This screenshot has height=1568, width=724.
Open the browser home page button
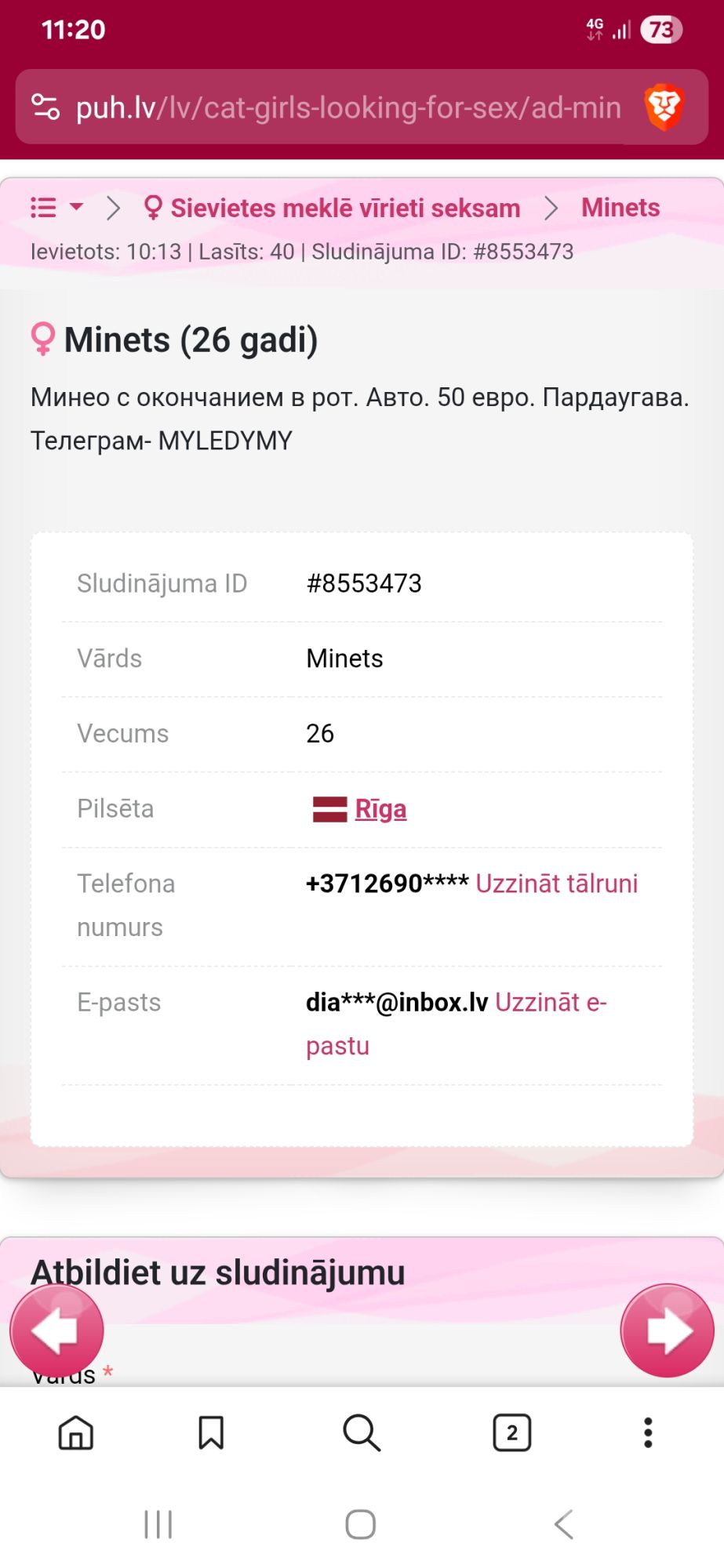point(76,1433)
